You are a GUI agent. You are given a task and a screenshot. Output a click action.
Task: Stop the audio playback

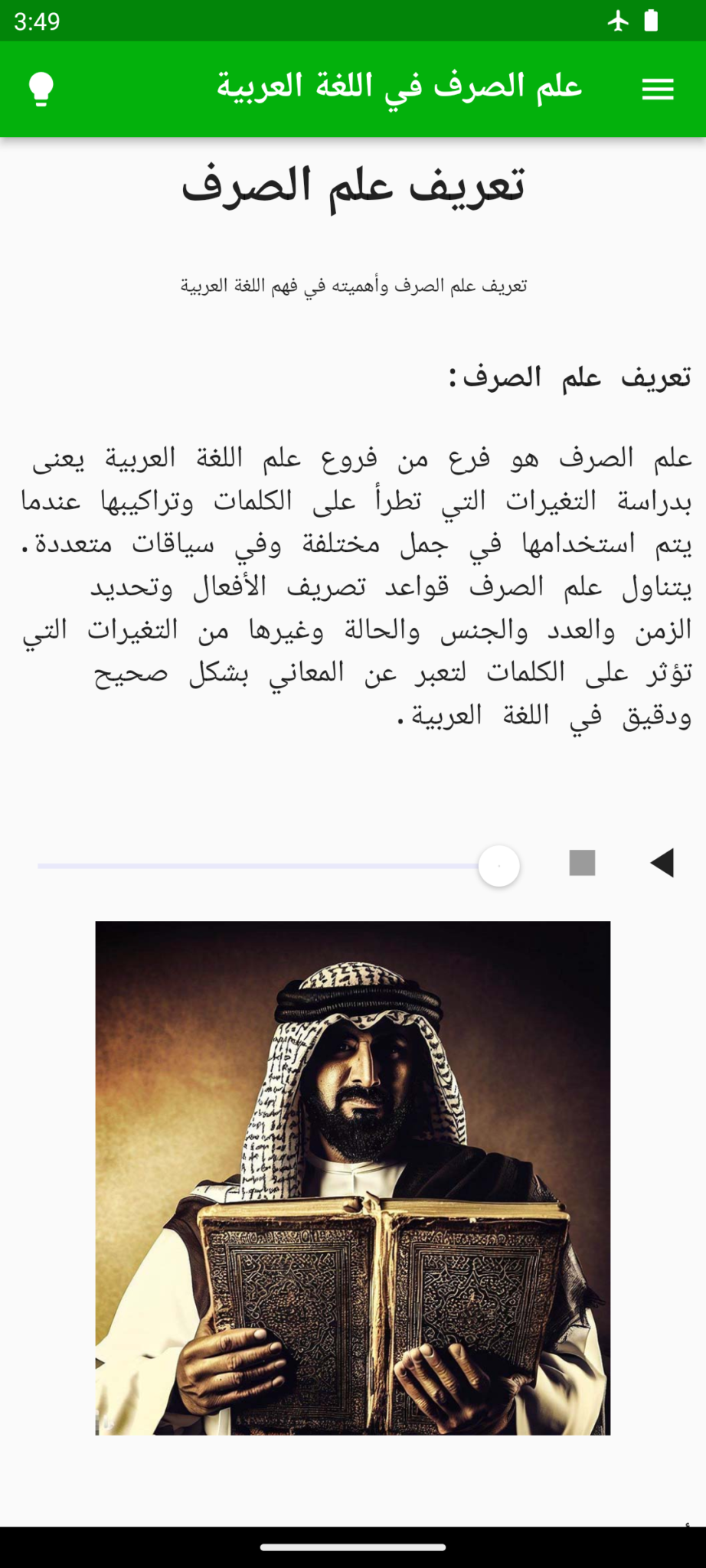pyautogui.click(x=582, y=863)
